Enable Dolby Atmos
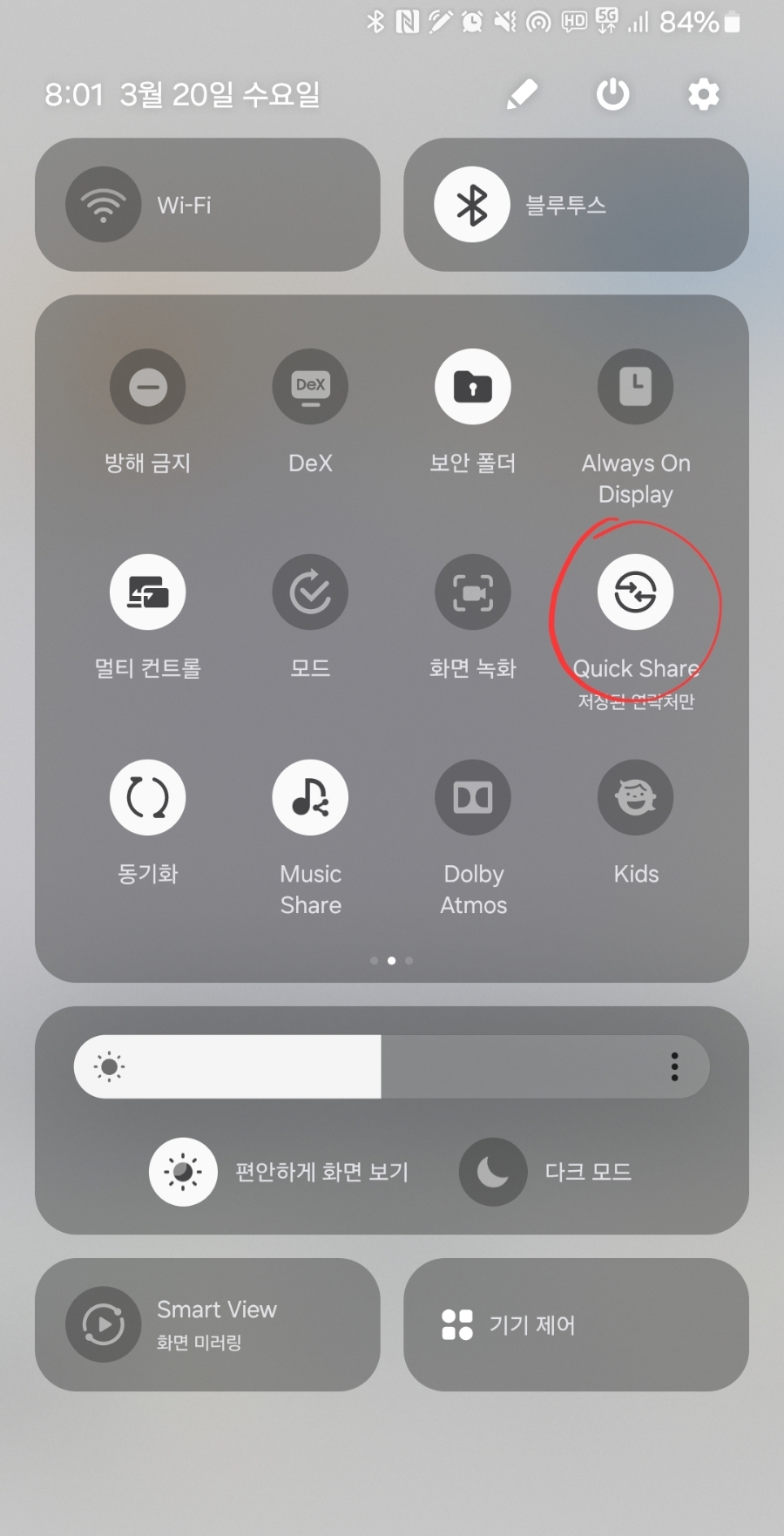This screenshot has width=784, height=1536. [472, 797]
